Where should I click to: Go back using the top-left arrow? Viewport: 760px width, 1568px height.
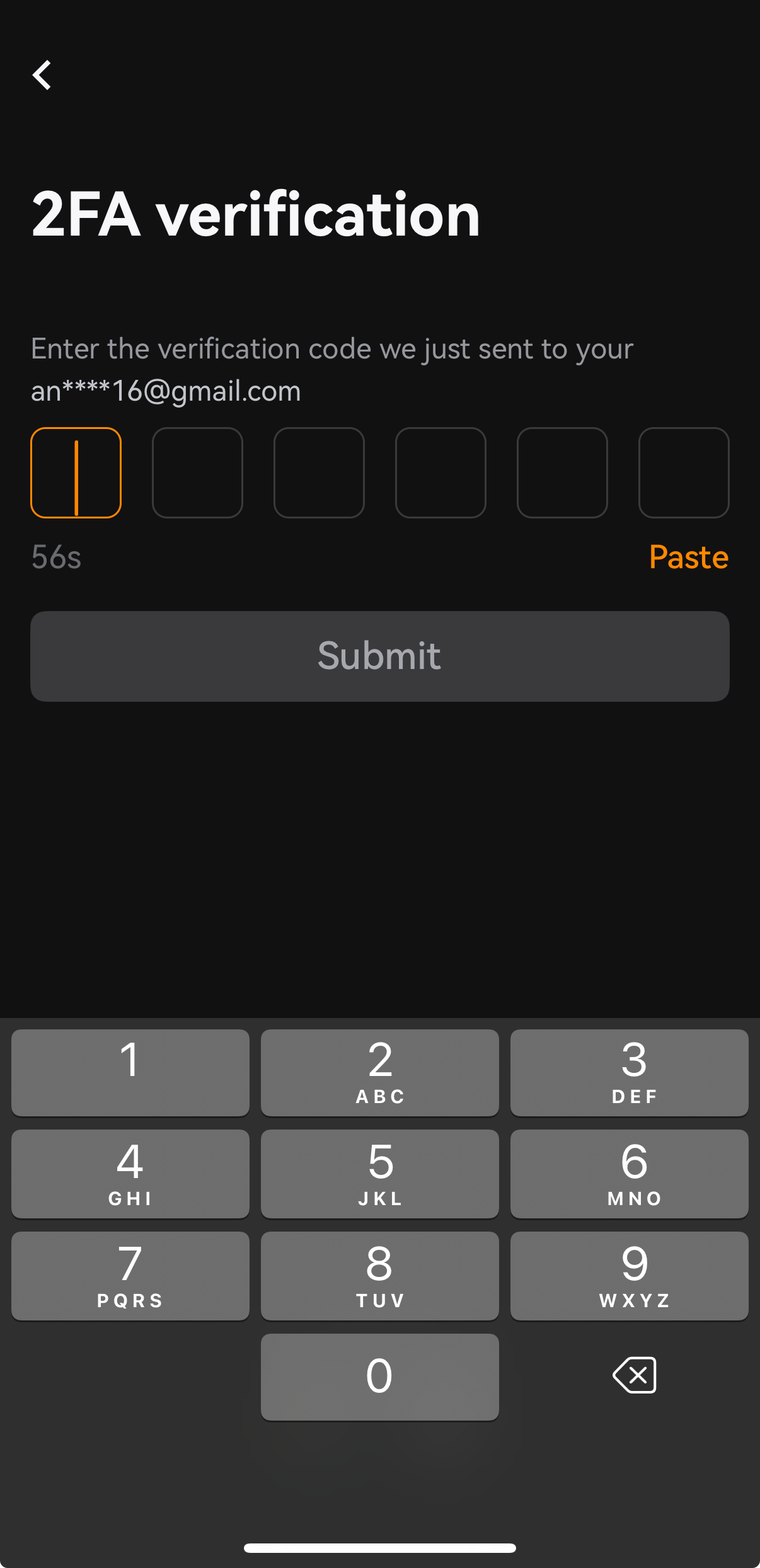(42, 76)
